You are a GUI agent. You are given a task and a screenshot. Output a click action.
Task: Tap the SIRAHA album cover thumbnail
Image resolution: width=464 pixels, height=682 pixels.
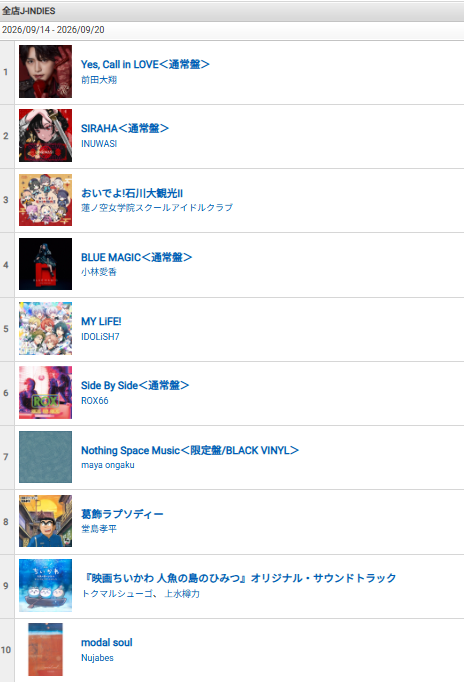point(45,136)
